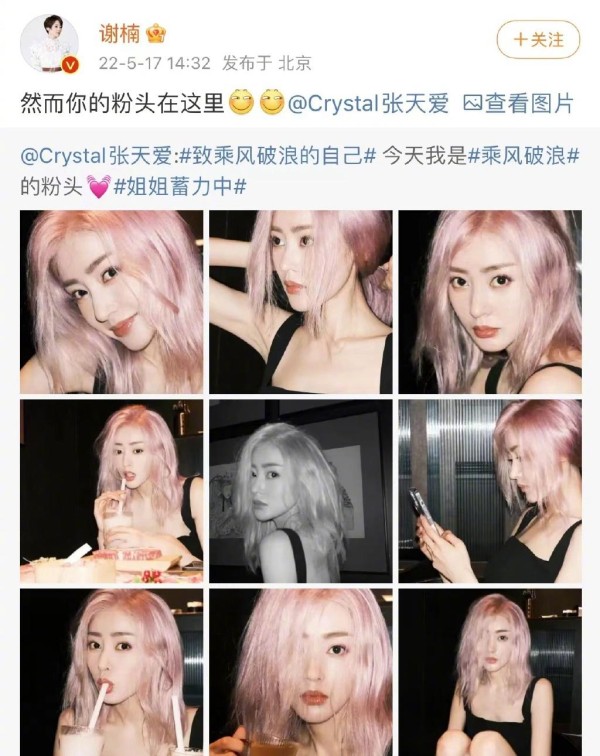The image size is (600, 756).
Task: Open the @Crystal张天爱 mention in the post text
Action: [x=368, y=102]
